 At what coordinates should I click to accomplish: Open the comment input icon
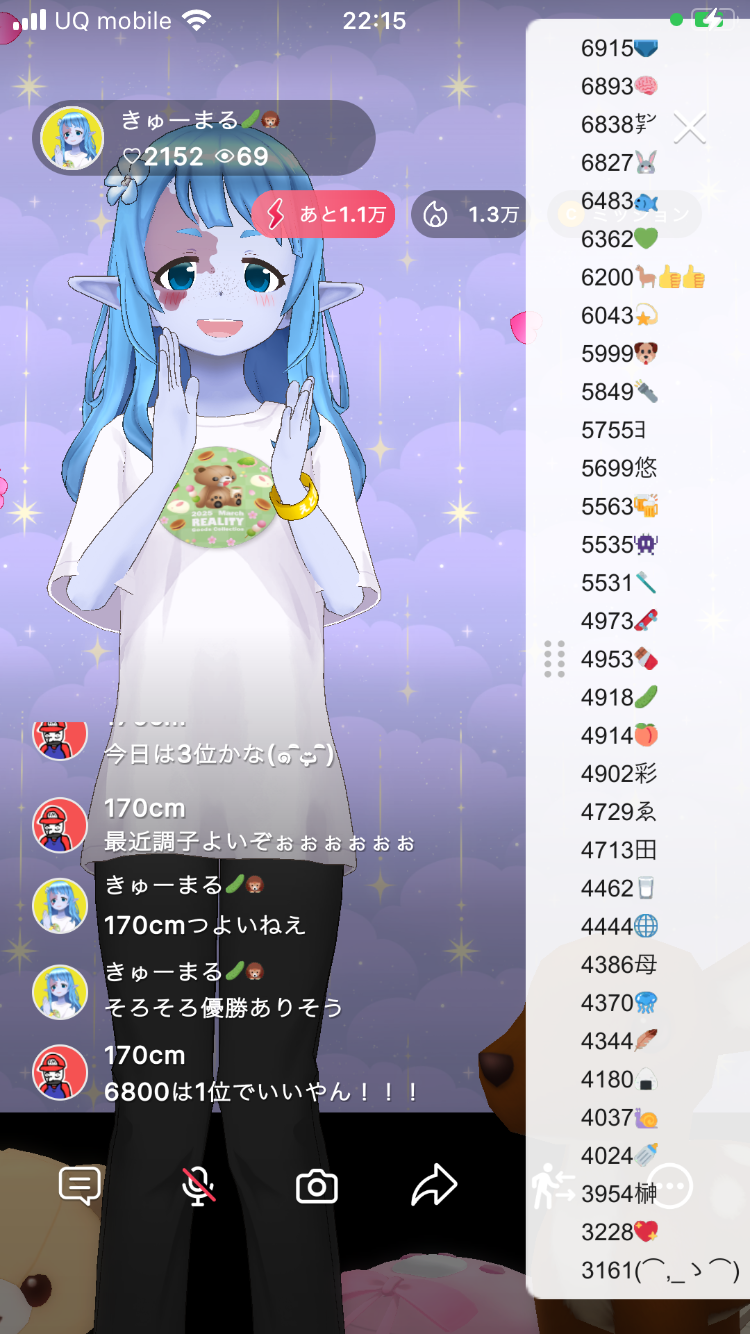coord(80,1187)
